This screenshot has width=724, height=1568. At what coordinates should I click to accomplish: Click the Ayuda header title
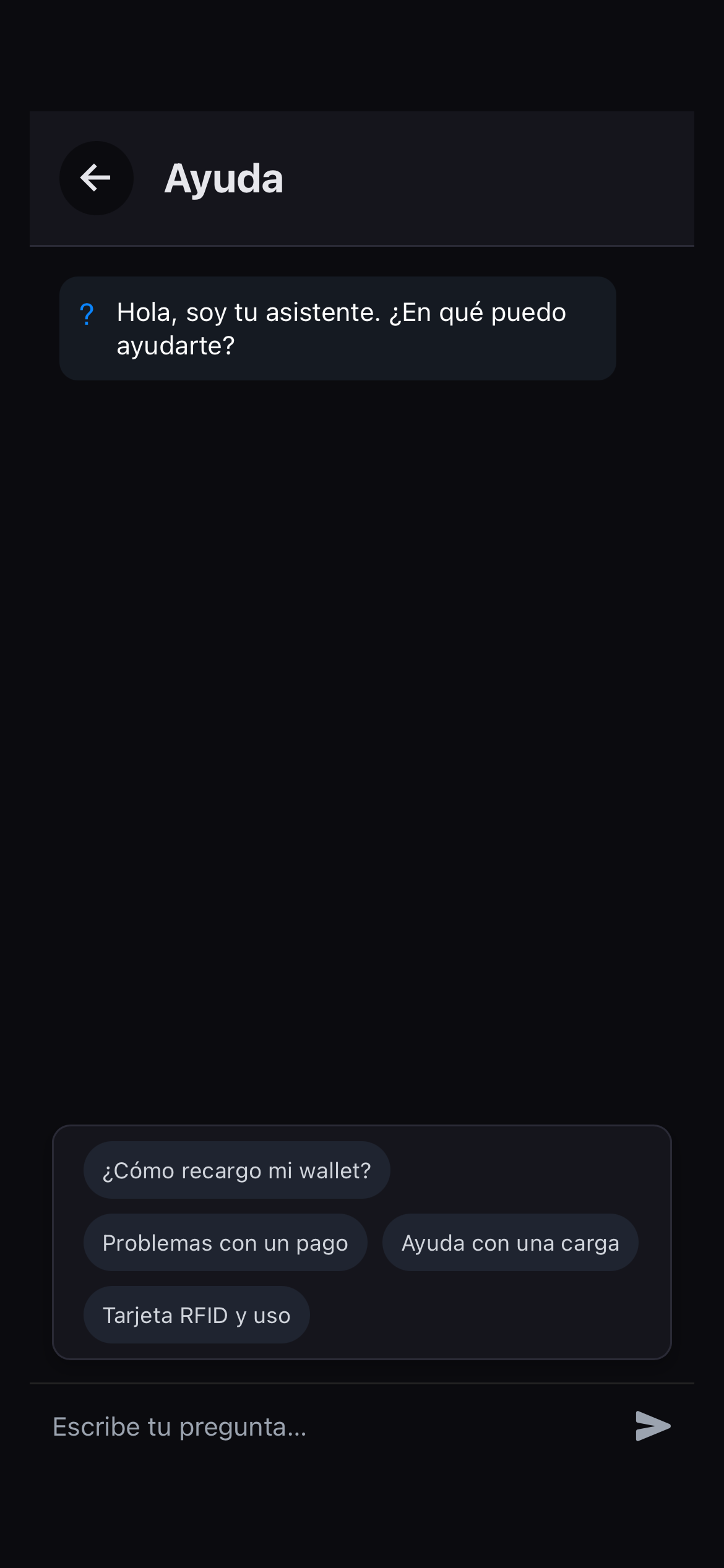point(224,178)
